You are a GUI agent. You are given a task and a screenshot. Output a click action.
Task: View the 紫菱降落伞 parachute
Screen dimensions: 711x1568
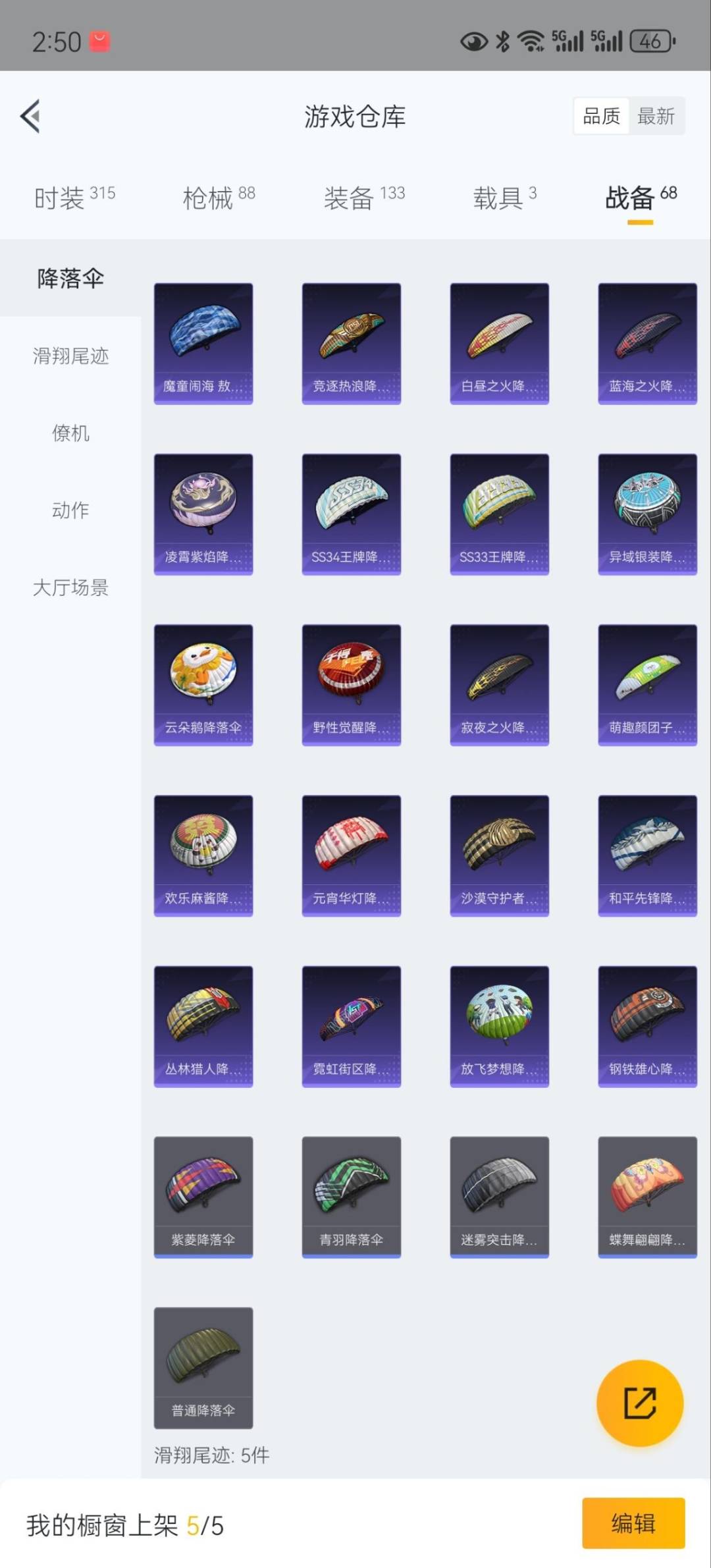coord(203,1197)
